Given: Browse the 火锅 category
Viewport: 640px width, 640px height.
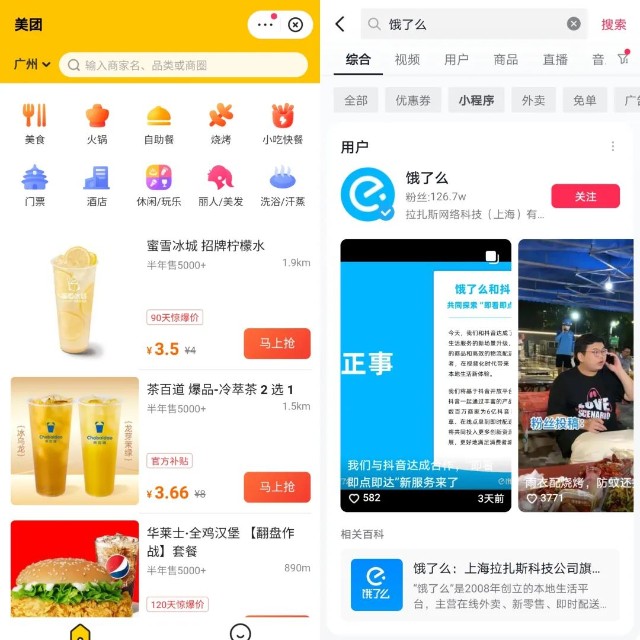Looking at the screenshot, I should pyautogui.click(x=97, y=124).
